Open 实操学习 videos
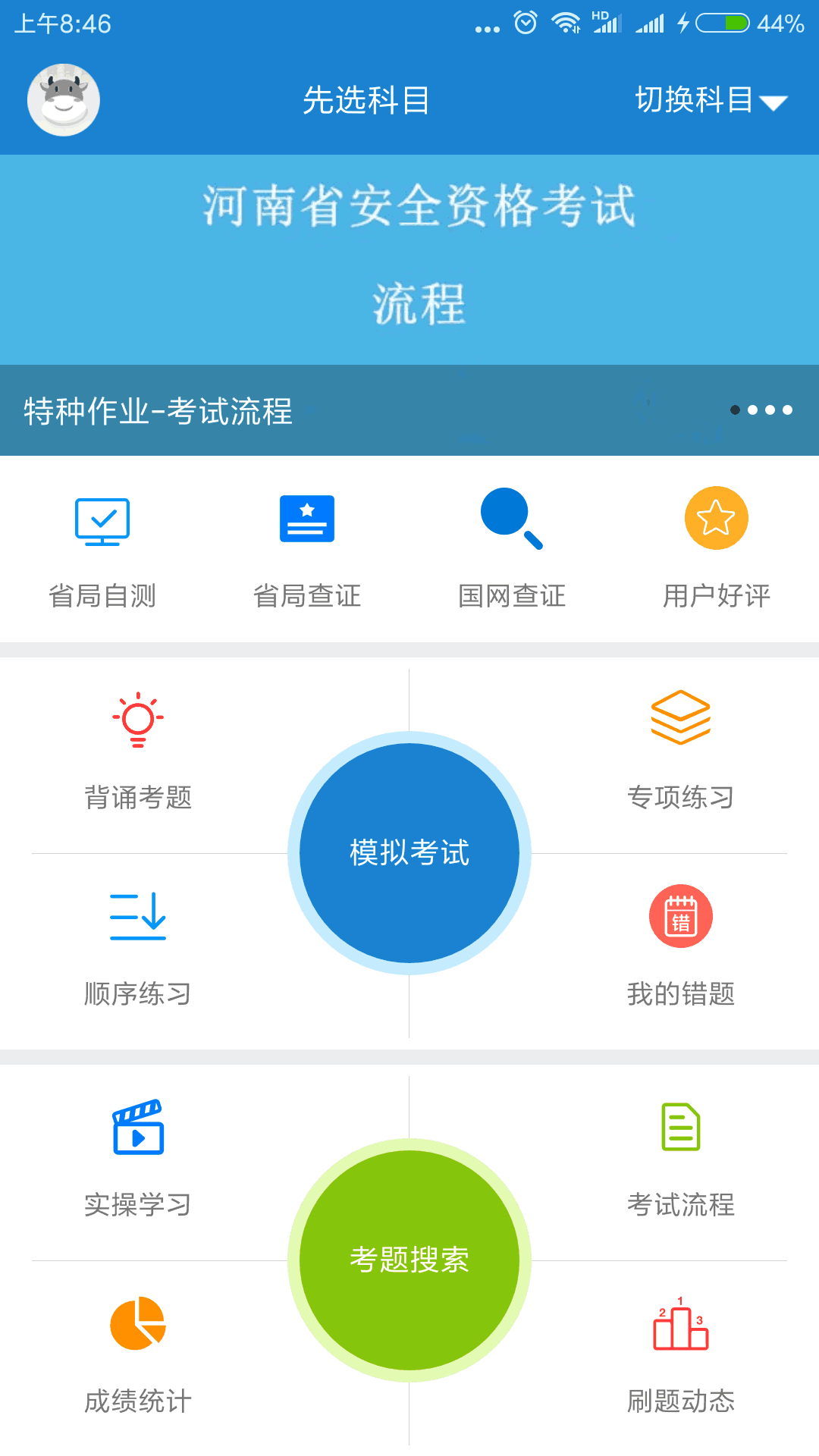The image size is (819, 1456). point(138,1159)
